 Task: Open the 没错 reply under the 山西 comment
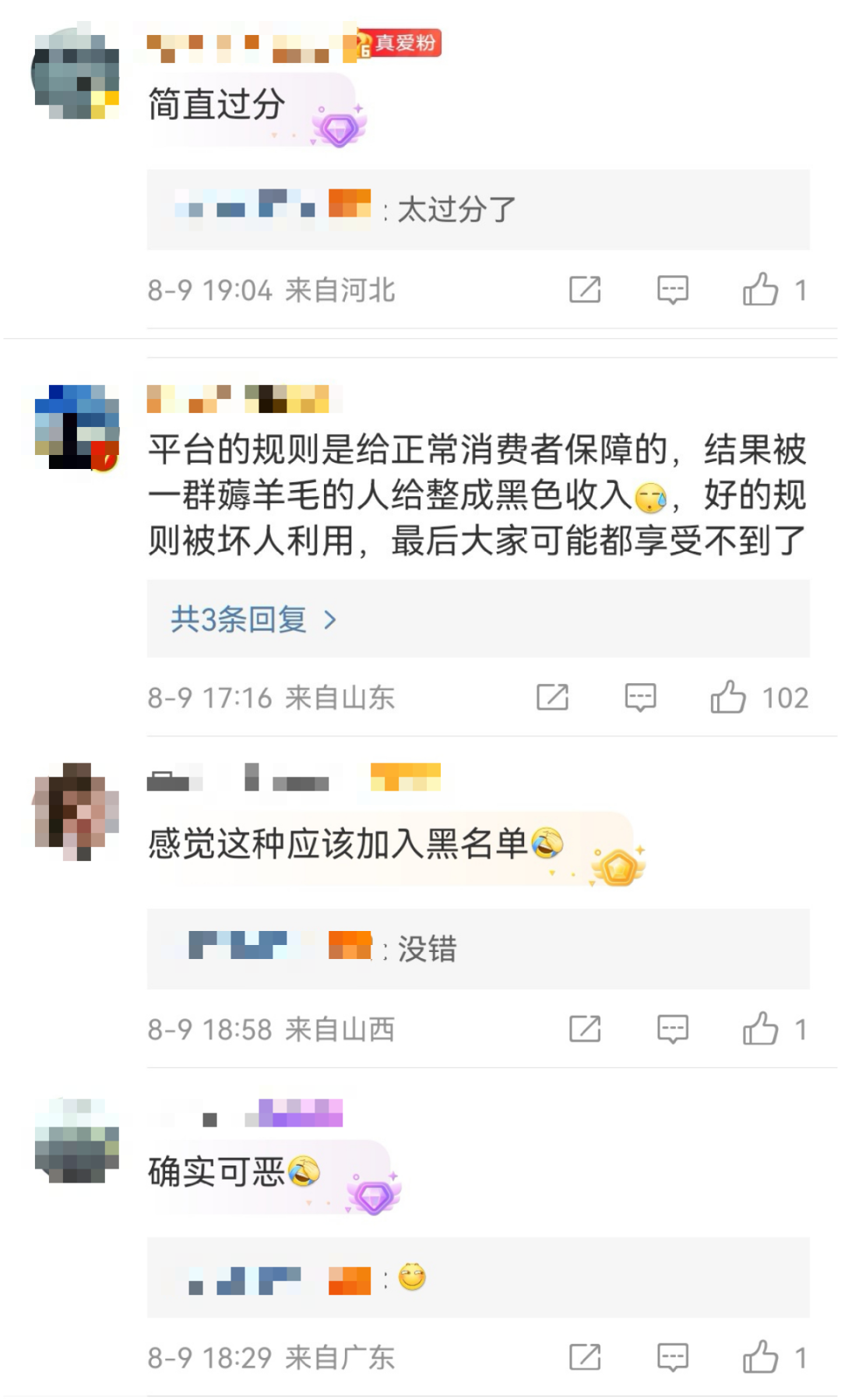click(x=478, y=949)
